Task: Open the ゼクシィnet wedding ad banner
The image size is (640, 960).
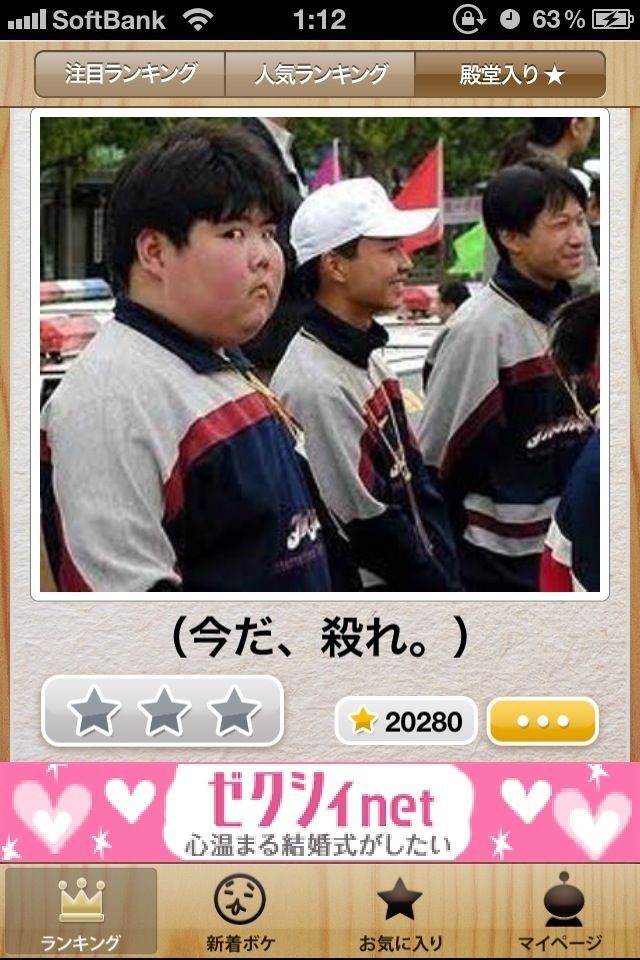Action: click(x=320, y=812)
